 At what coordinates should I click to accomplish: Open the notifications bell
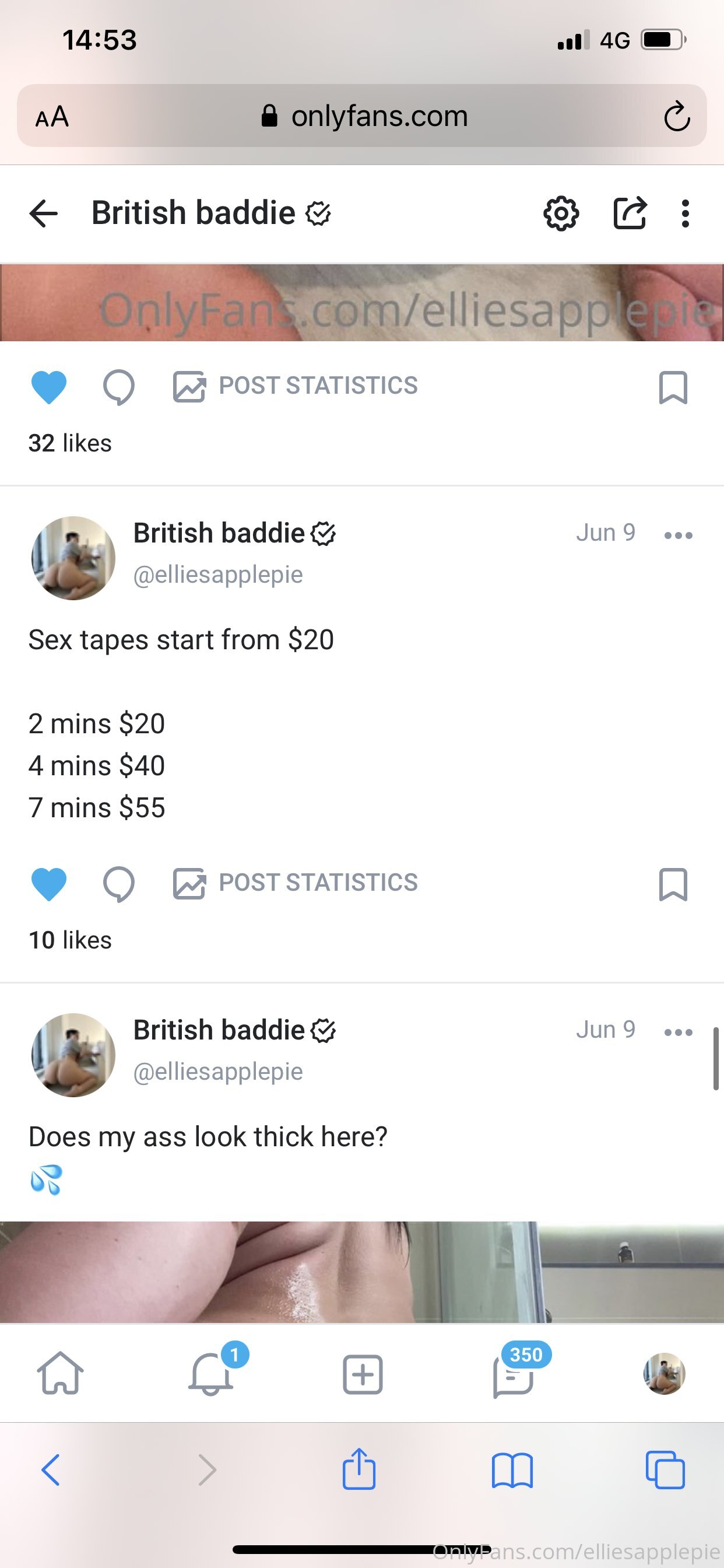click(210, 1374)
